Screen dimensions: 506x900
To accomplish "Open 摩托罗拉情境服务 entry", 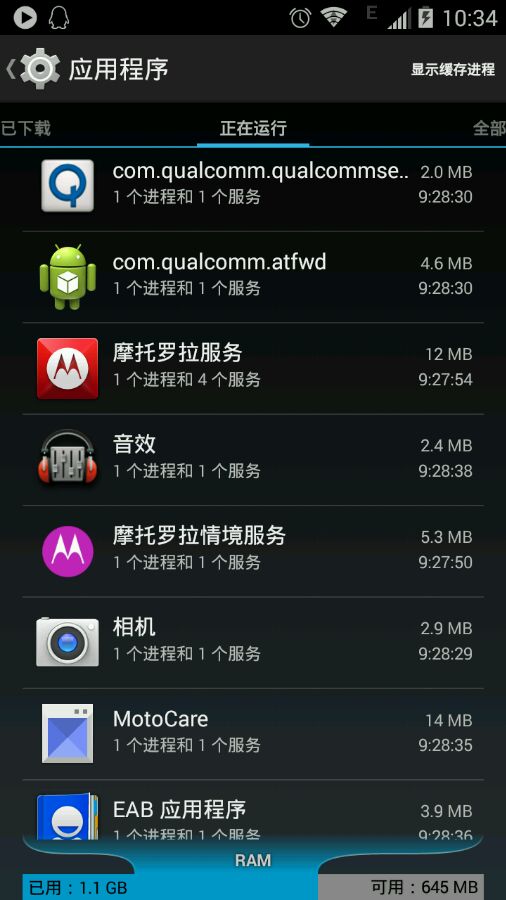I will tap(253, 551).
